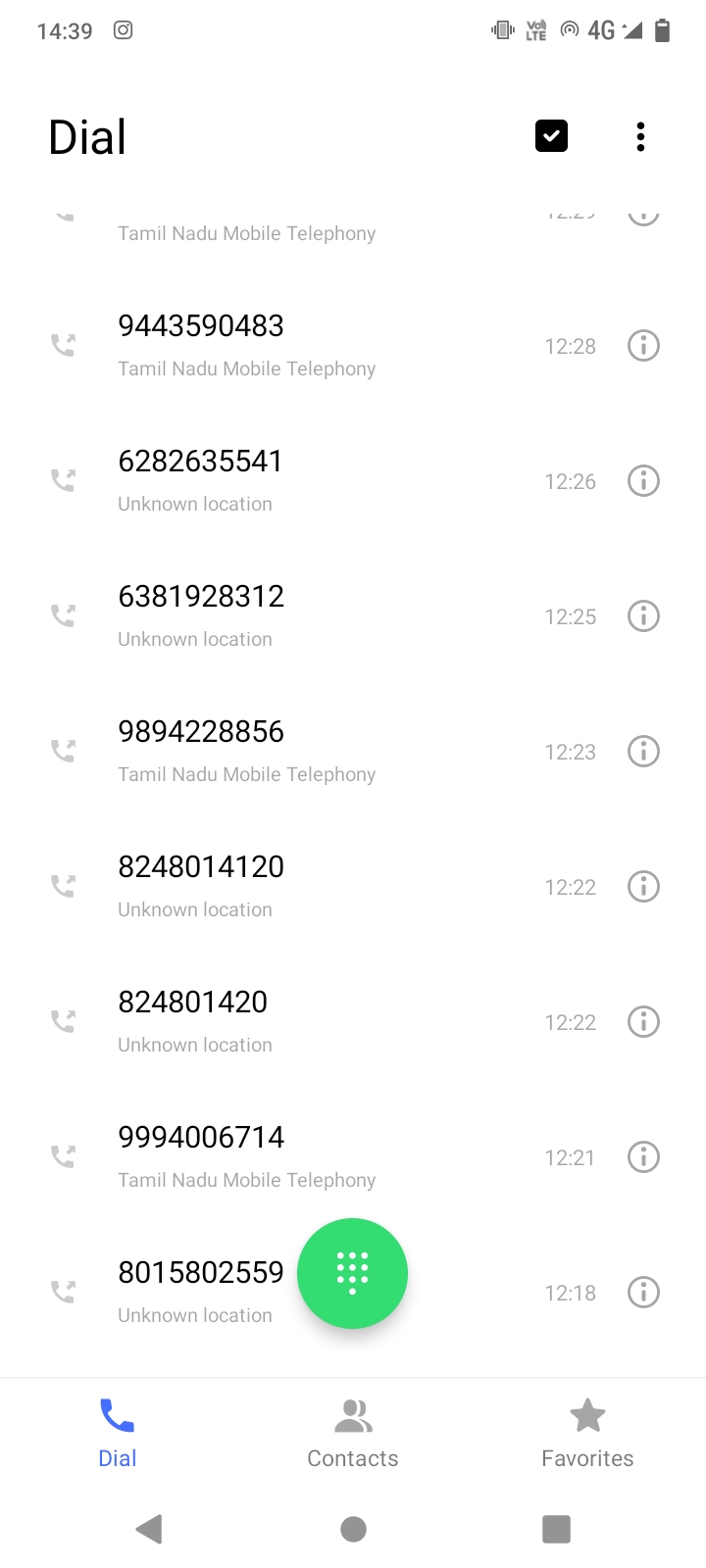Open the three-dot overflow menu
The width and height of the screenshot is (706, 1568).
pyautogui.click(x=640, y=137)
